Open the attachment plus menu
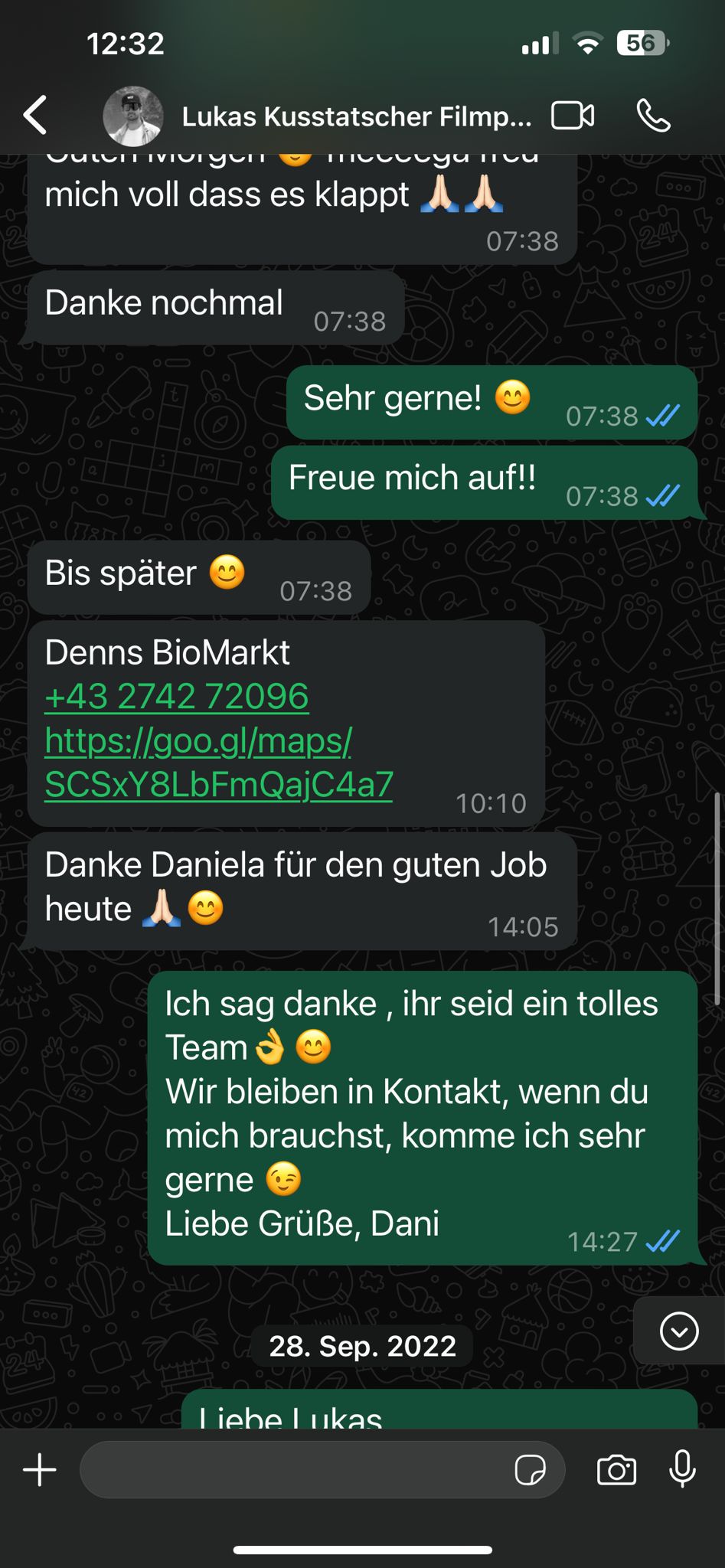The image size is (725, 1568). point(40,1470)
